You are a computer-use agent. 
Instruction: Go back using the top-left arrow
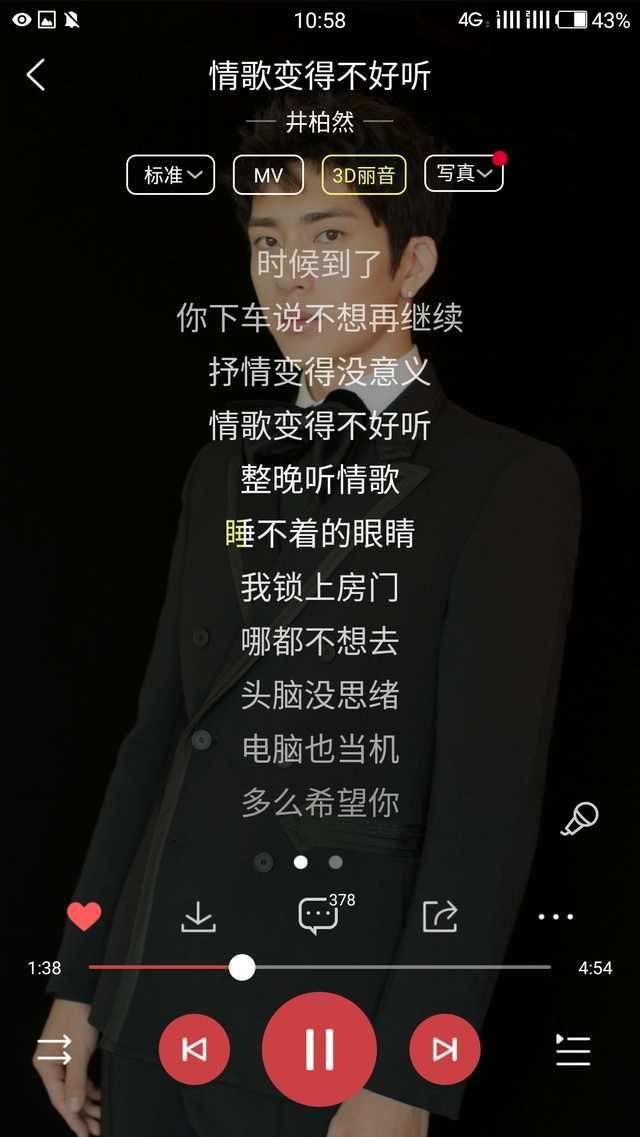pyautogui.click(x=36, y=75)
